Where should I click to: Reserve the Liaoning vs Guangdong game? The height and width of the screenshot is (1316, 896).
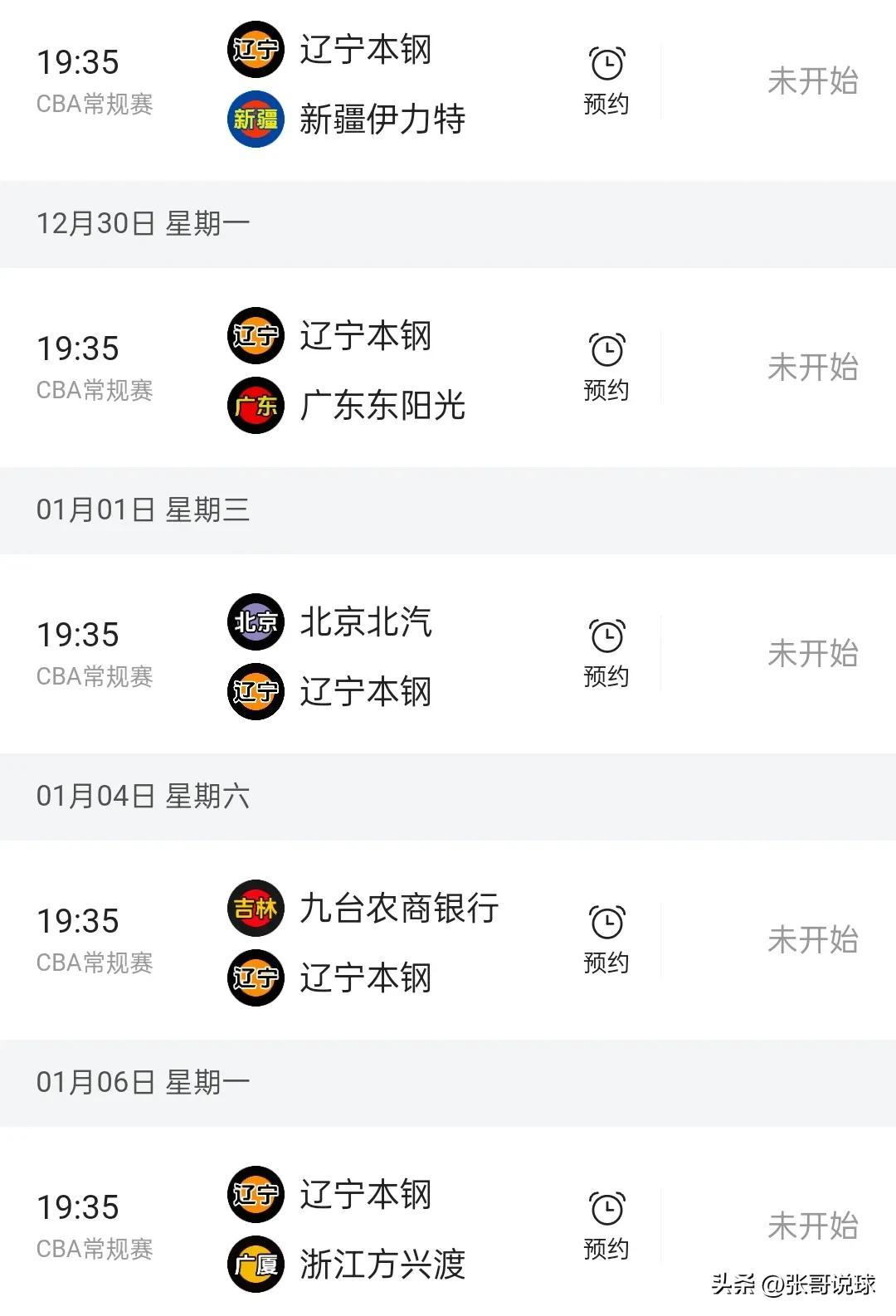click(x=606, y=367)
